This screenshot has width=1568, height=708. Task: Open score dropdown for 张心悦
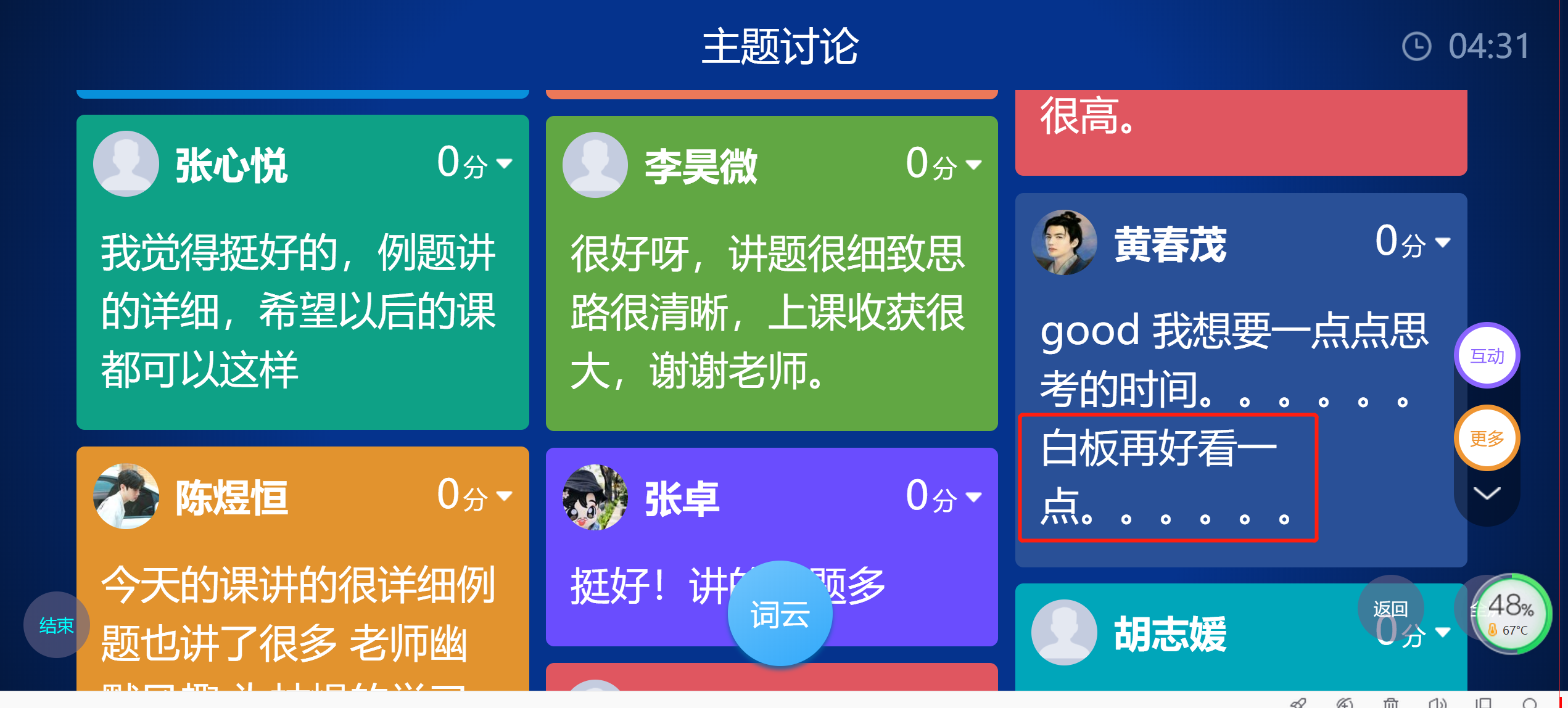[504, 163]
